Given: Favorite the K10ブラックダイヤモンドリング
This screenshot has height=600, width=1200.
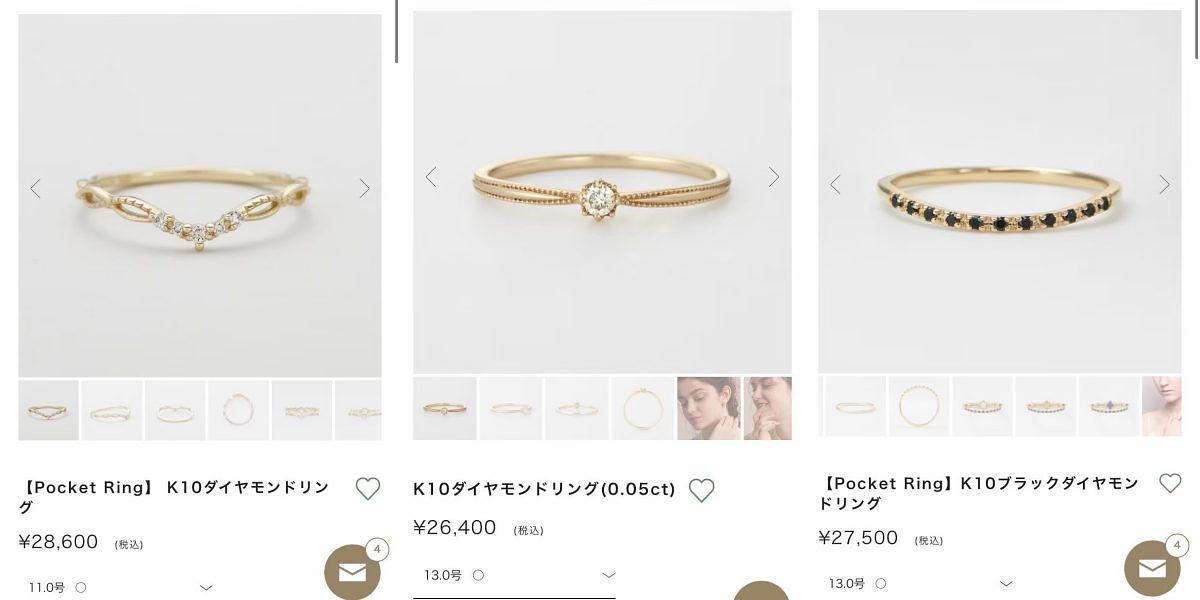Looking at the screenshot, I should point(1170,483).
